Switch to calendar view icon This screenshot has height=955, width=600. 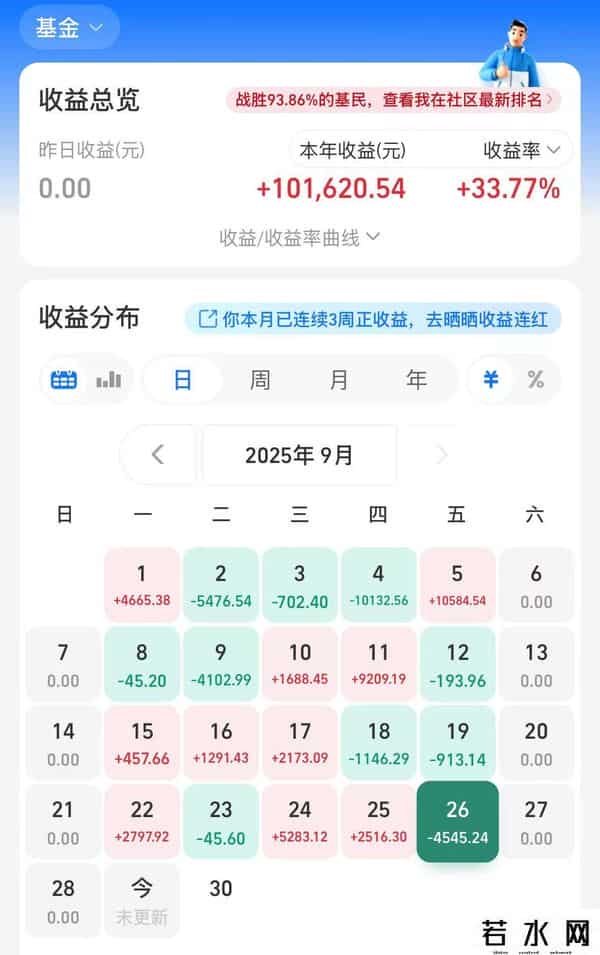64,380
